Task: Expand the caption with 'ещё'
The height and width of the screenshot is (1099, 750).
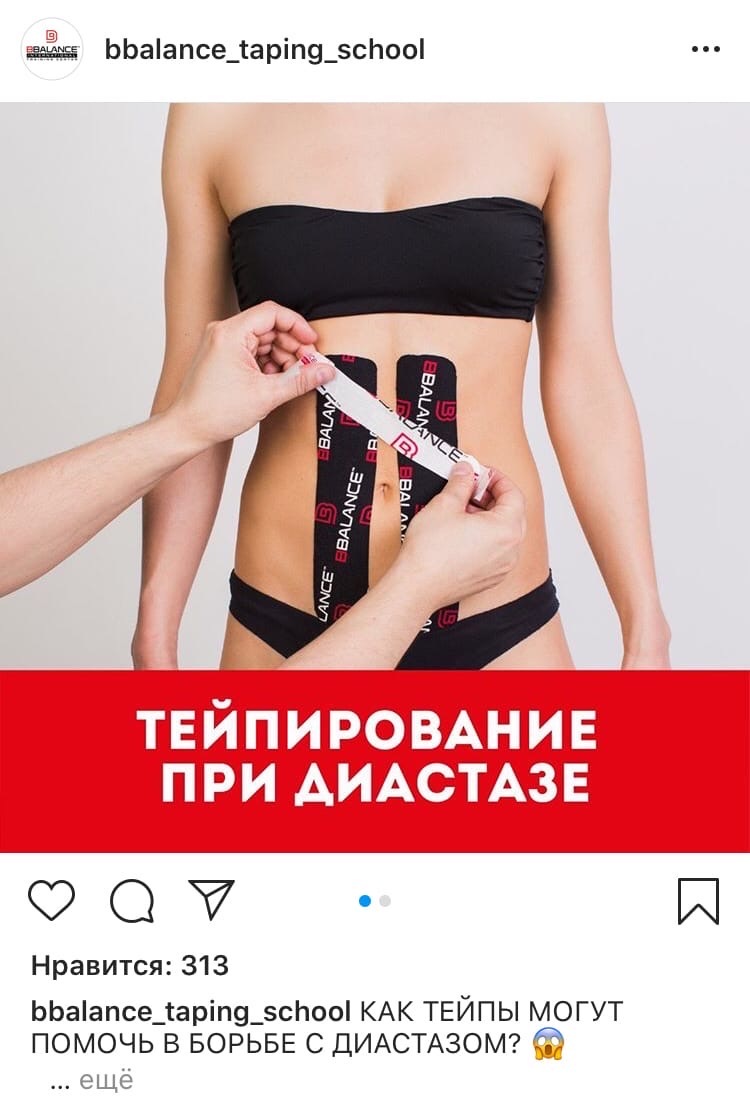Action: tap(105, 1080)
